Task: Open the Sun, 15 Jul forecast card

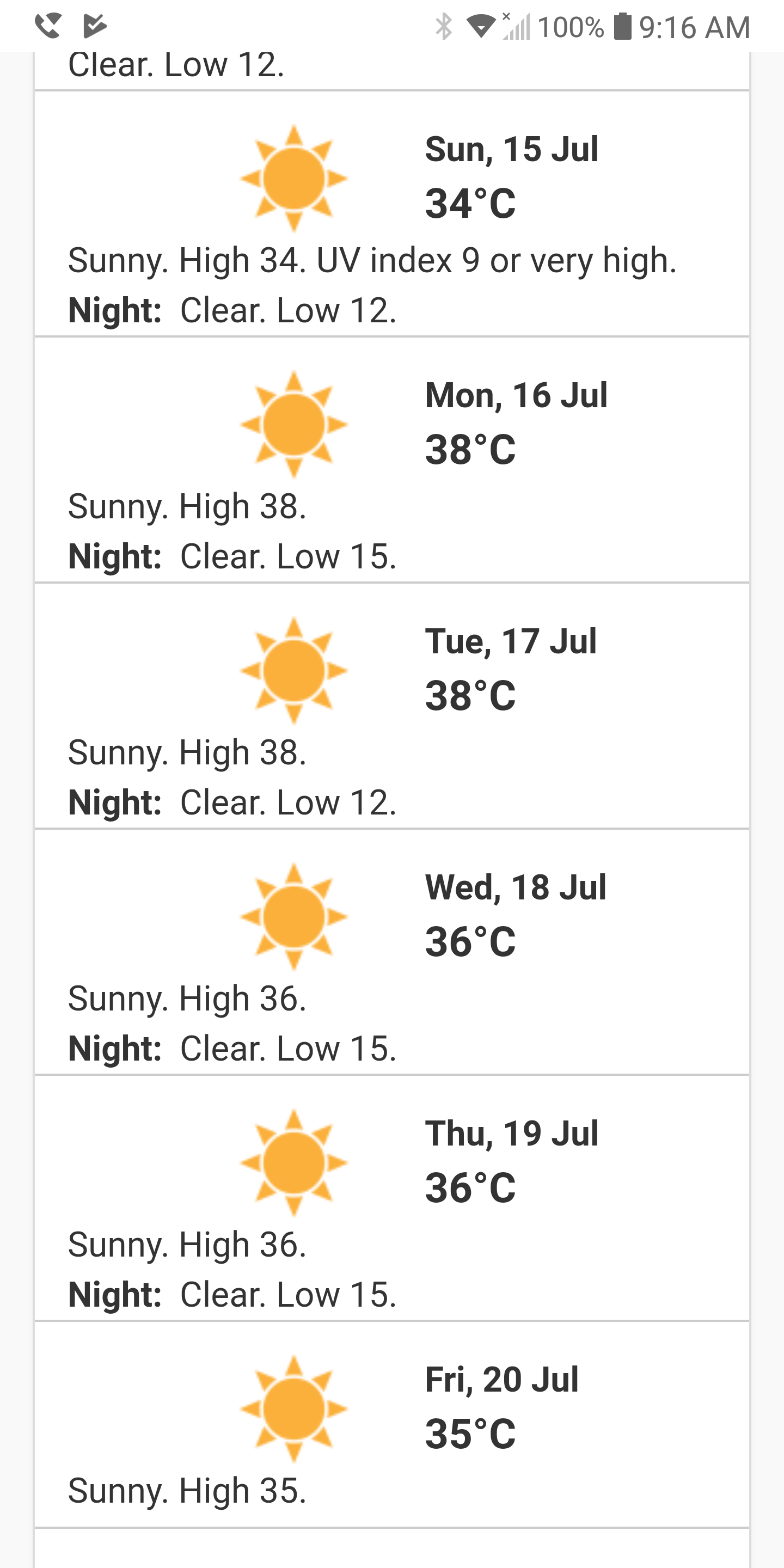Action: coord(392,213)
